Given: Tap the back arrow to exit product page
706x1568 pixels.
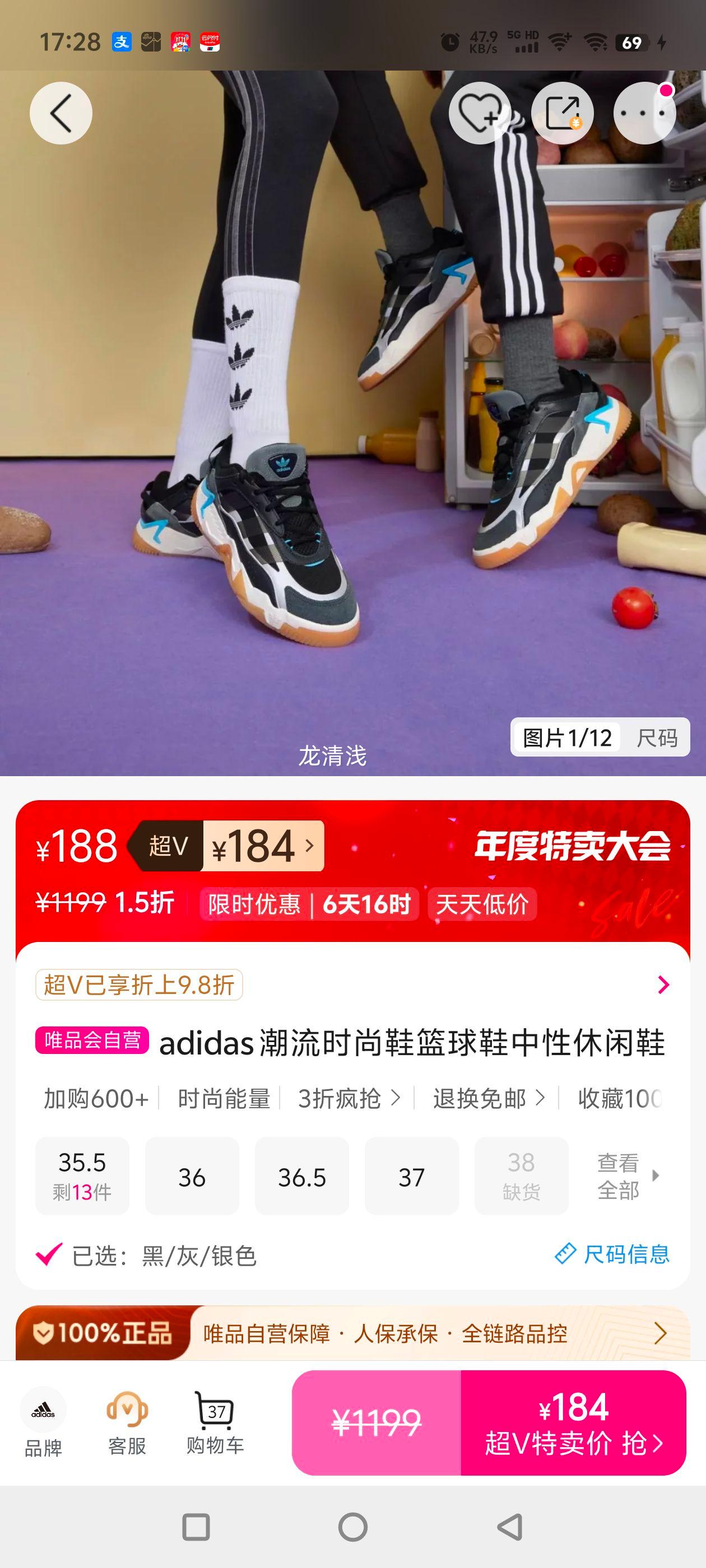Looking at the screenshot, I should 61,112.
